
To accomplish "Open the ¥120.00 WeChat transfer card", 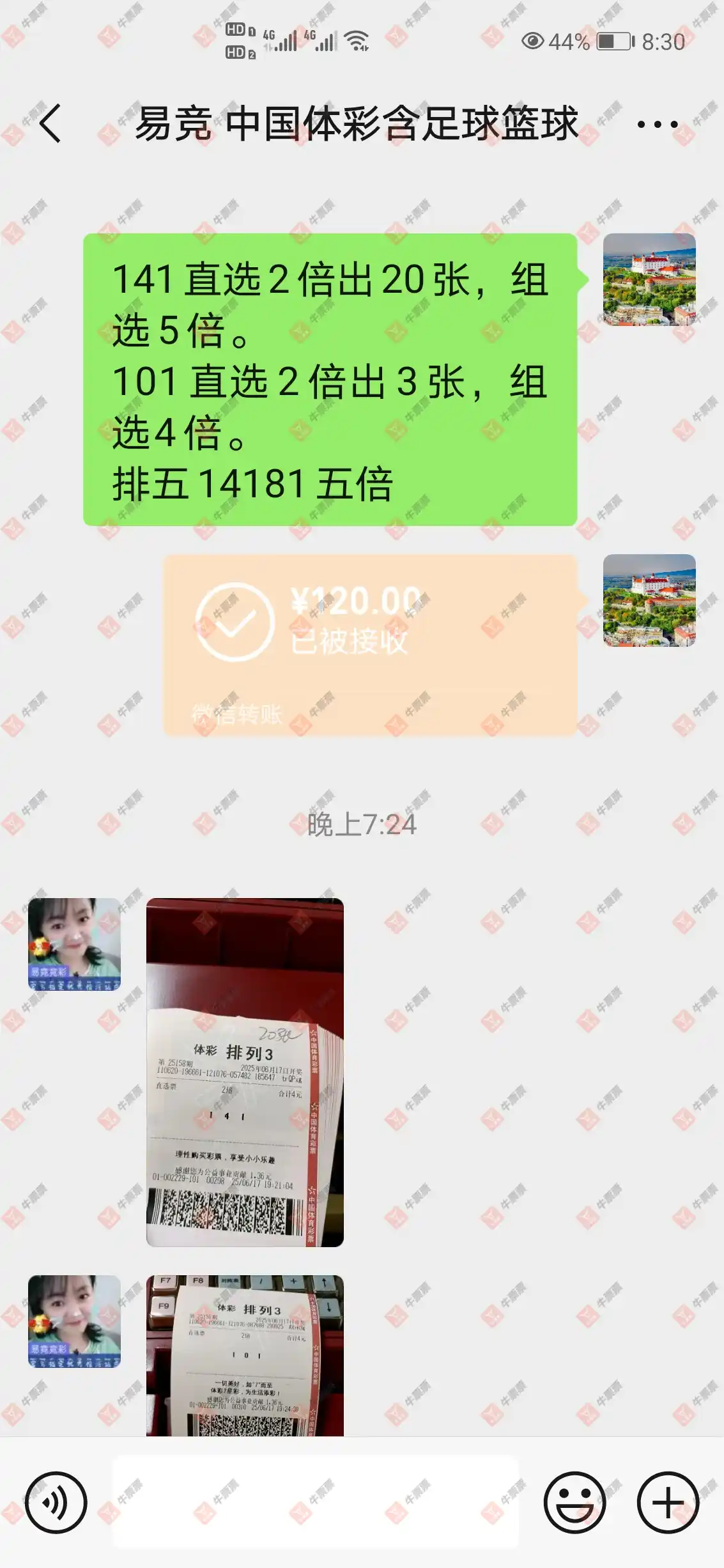I will [370, 644].
